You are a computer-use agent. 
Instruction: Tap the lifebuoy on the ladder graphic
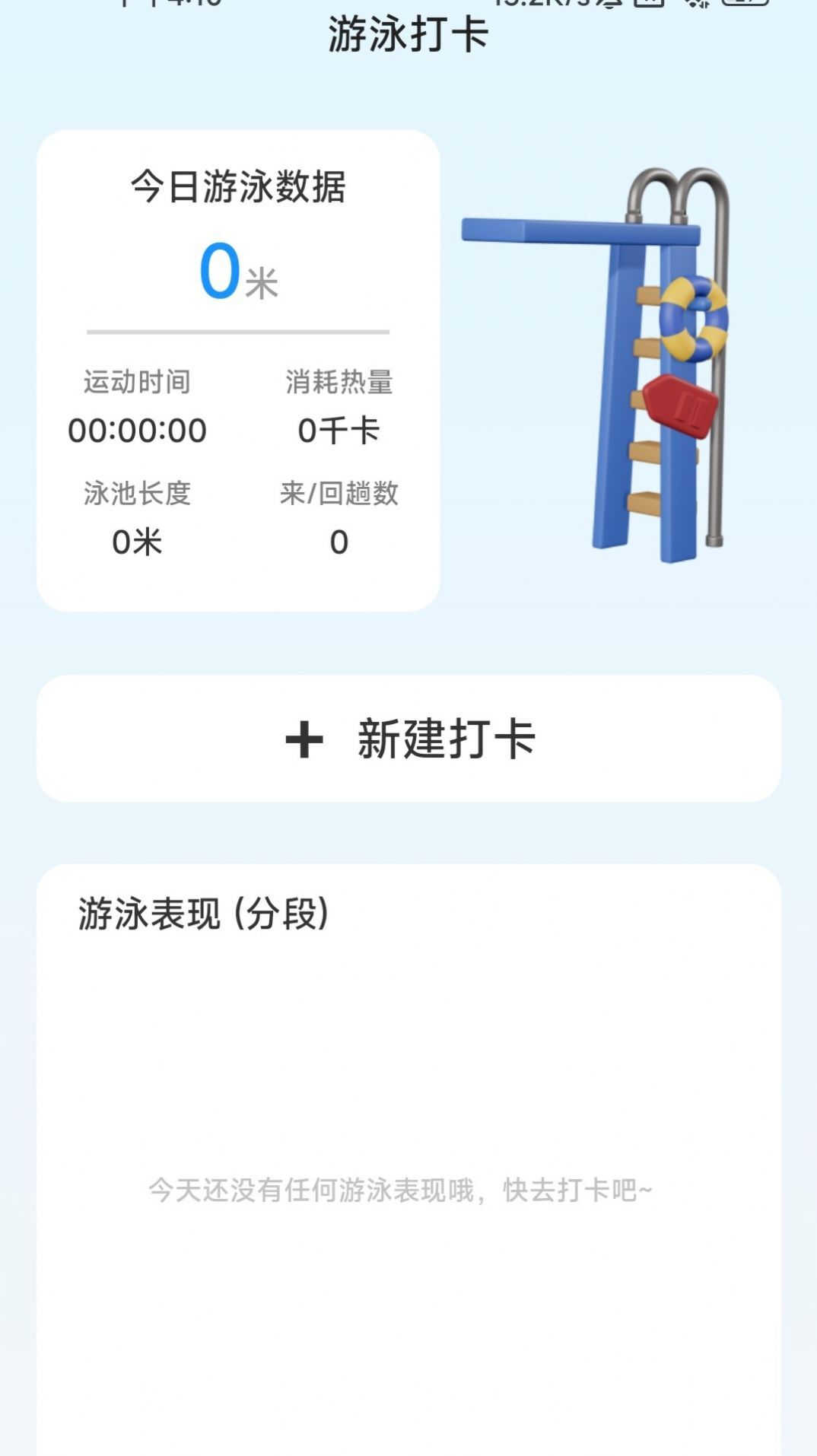[x=696, y=316]
